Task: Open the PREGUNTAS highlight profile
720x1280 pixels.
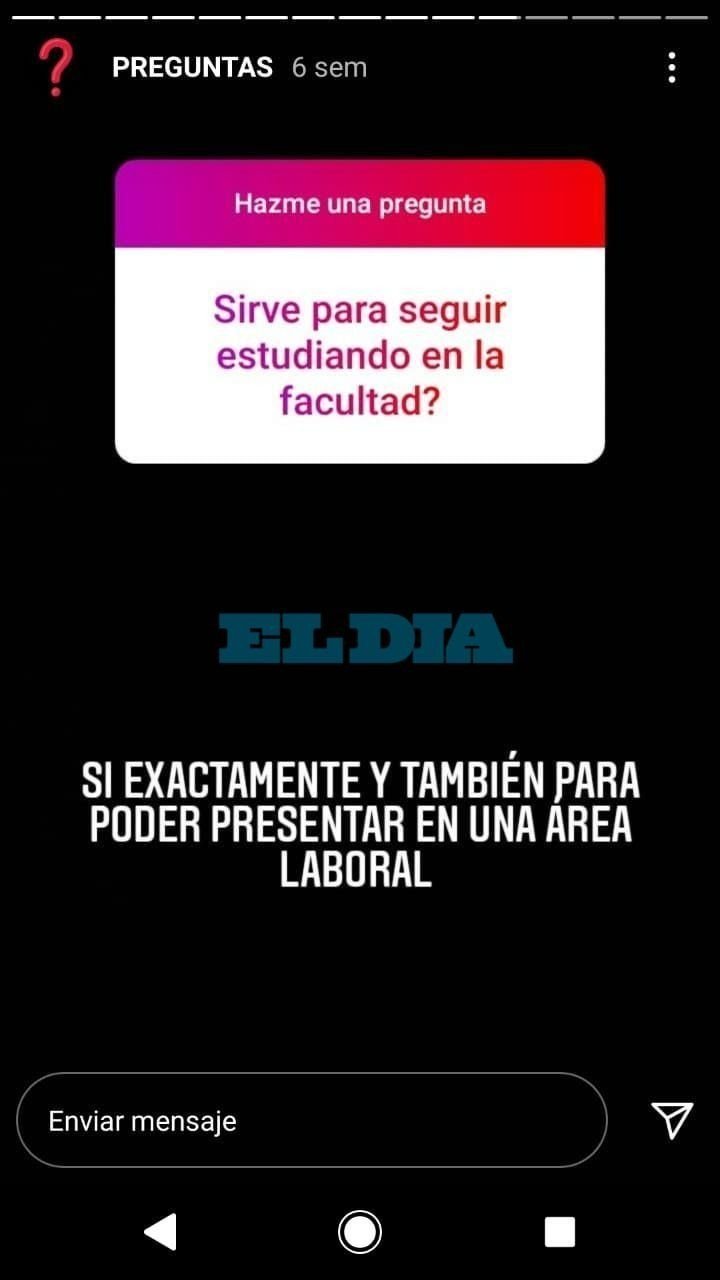Action: pos(192,67)
